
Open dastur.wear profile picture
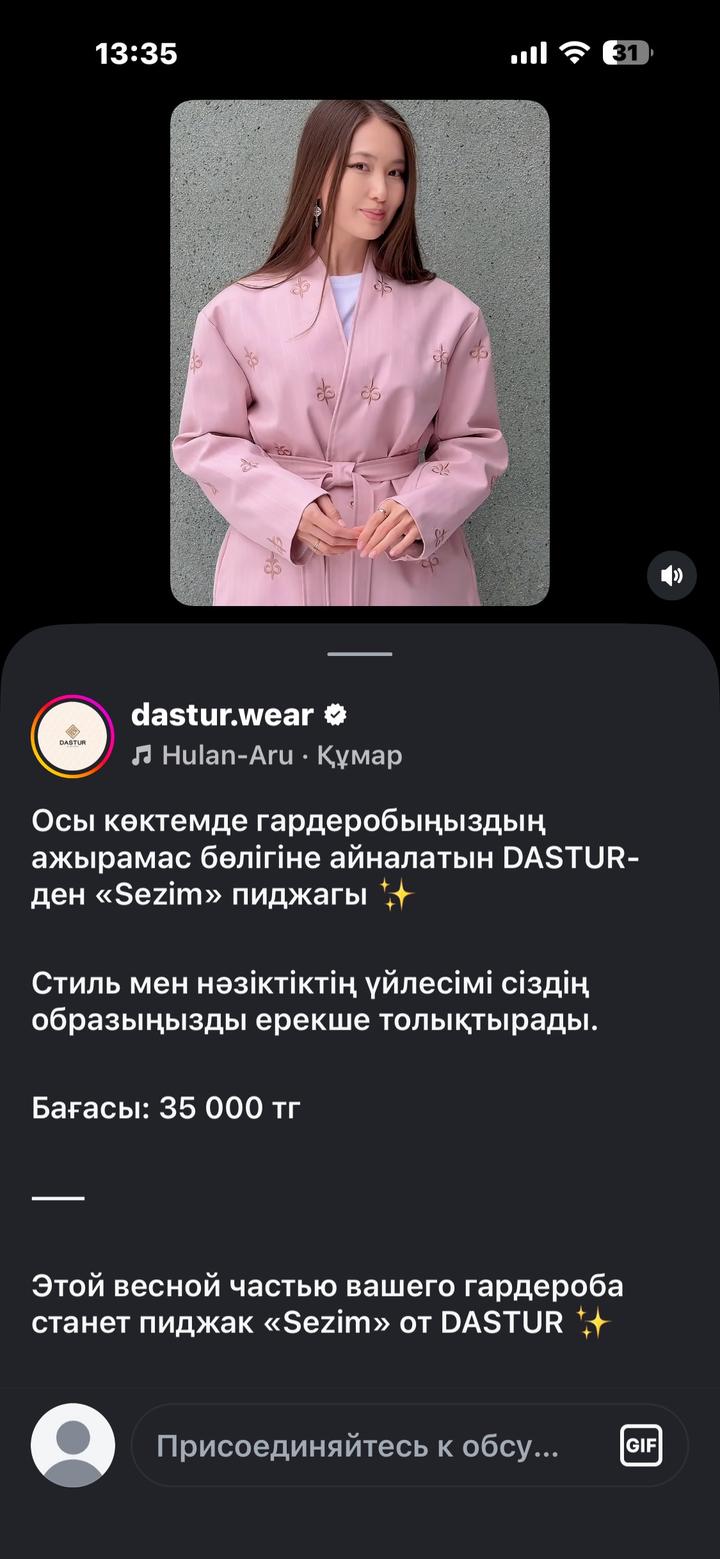[73, 737]
